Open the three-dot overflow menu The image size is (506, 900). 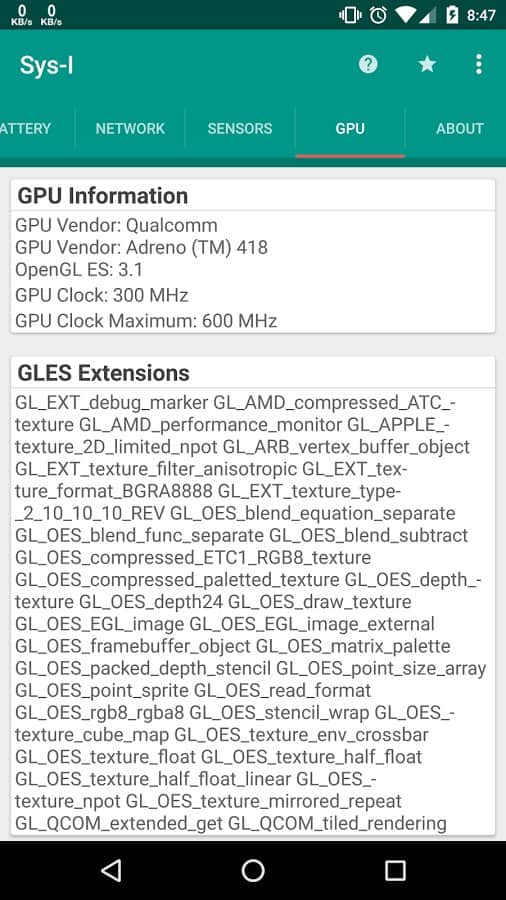click(x=478, y=64)
